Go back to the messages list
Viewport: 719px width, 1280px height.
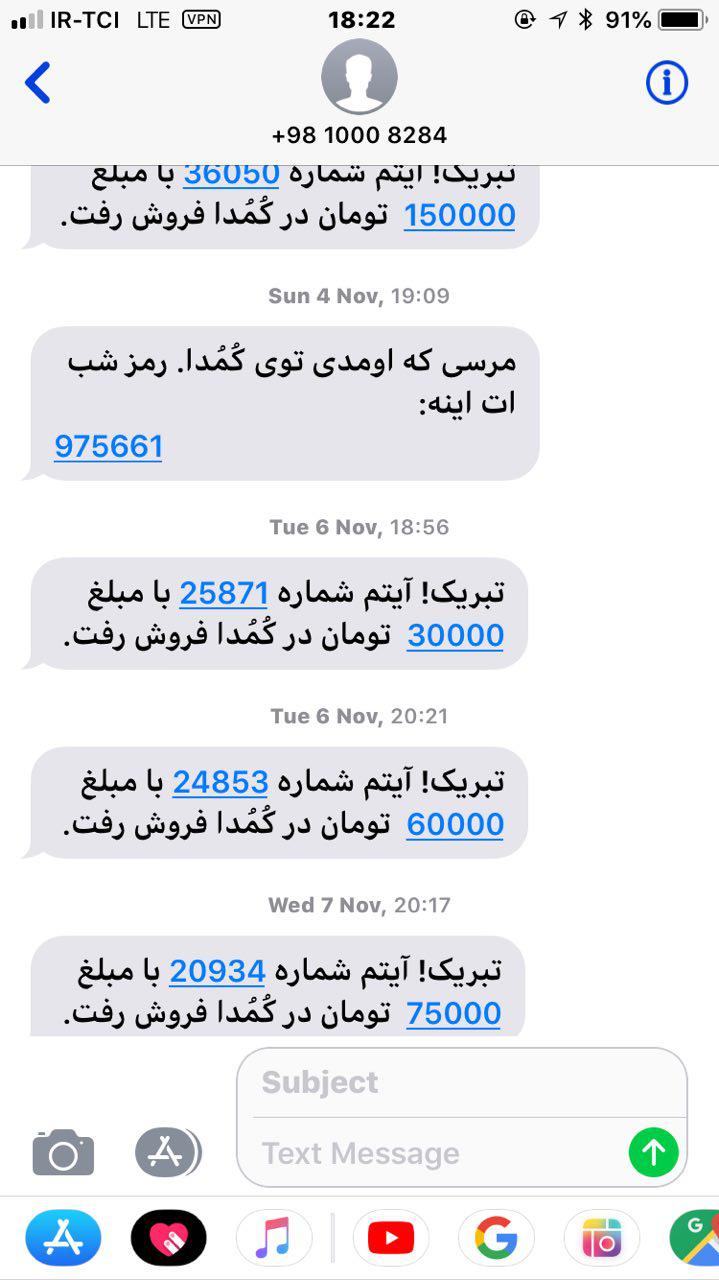[38, 83]
